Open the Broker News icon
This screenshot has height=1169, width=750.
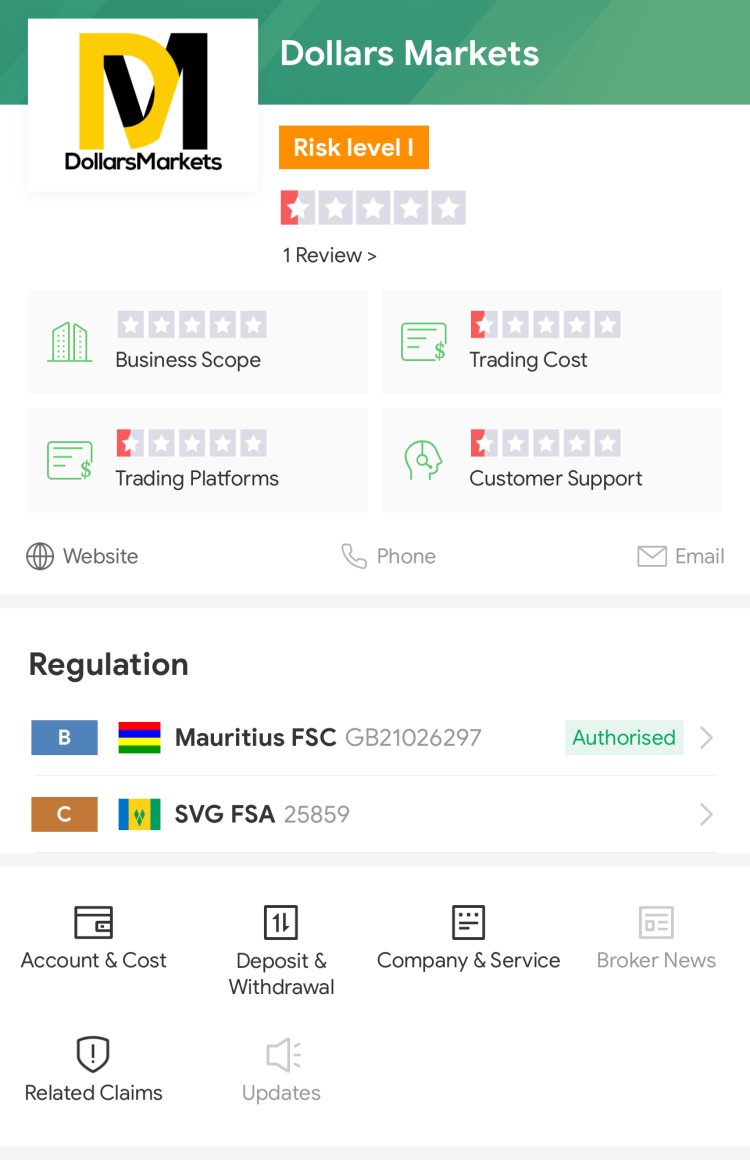point(656,922)
